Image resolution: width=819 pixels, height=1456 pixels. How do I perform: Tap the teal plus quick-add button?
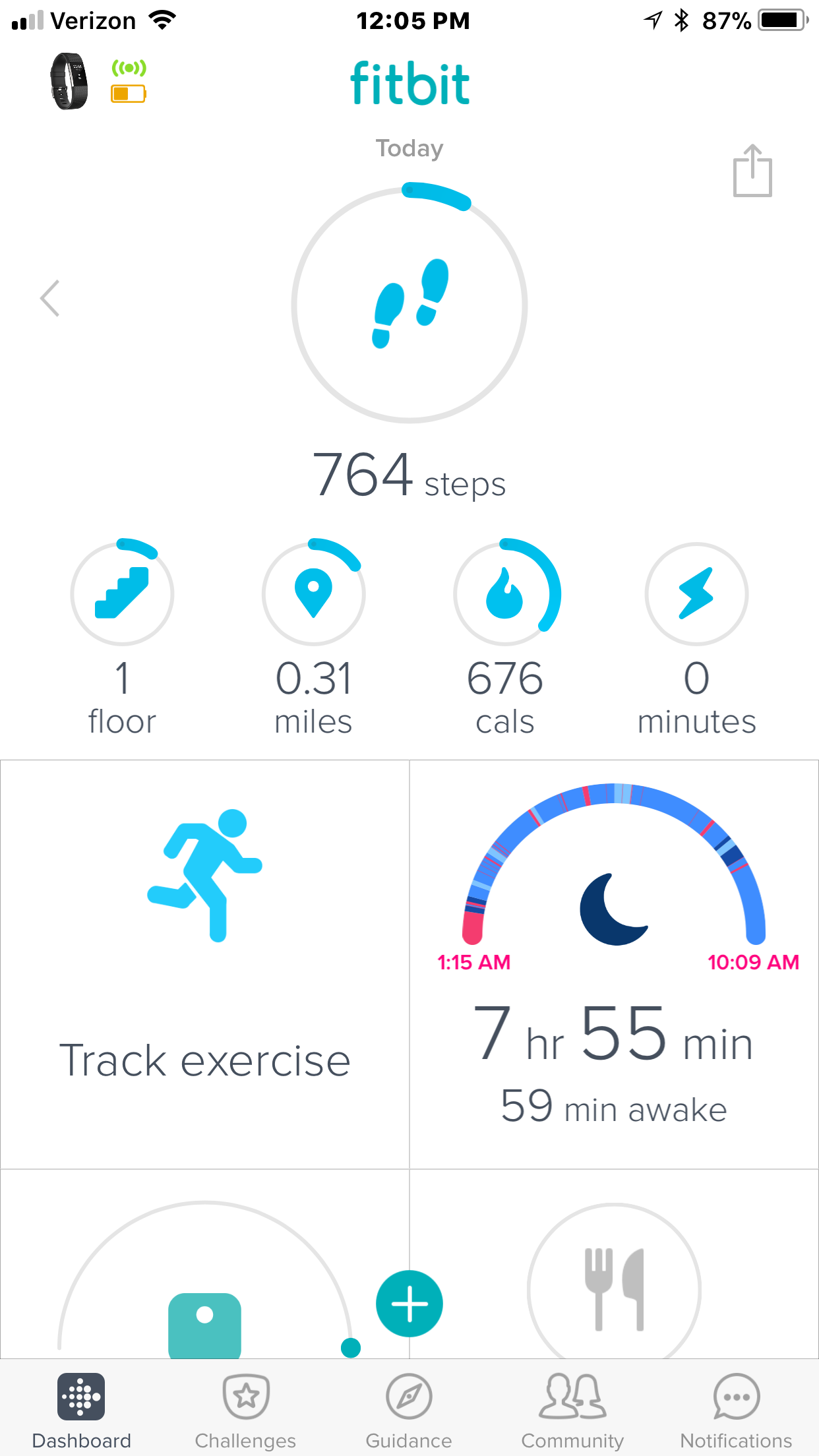[x=409, y=1304]
